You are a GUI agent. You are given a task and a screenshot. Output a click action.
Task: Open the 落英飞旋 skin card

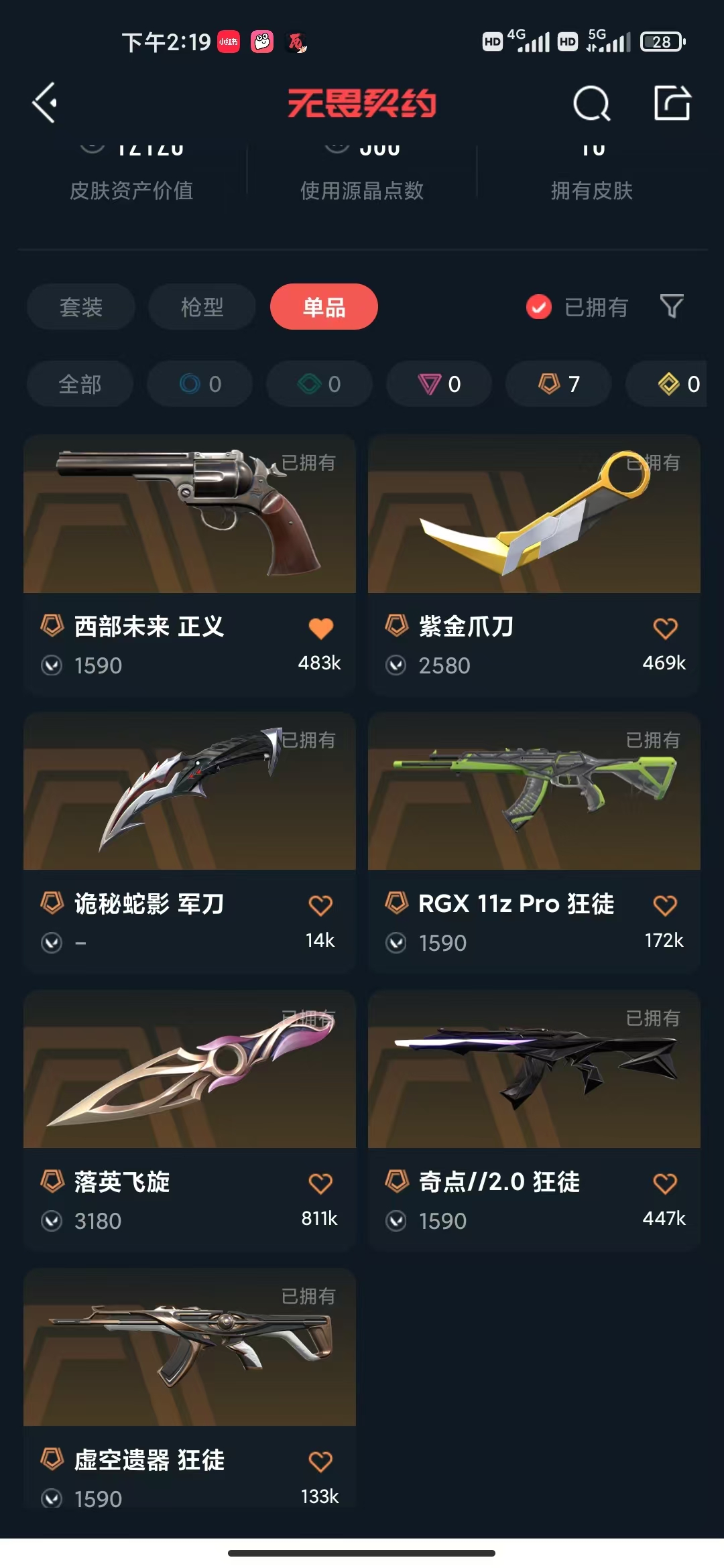(190, 1121)
